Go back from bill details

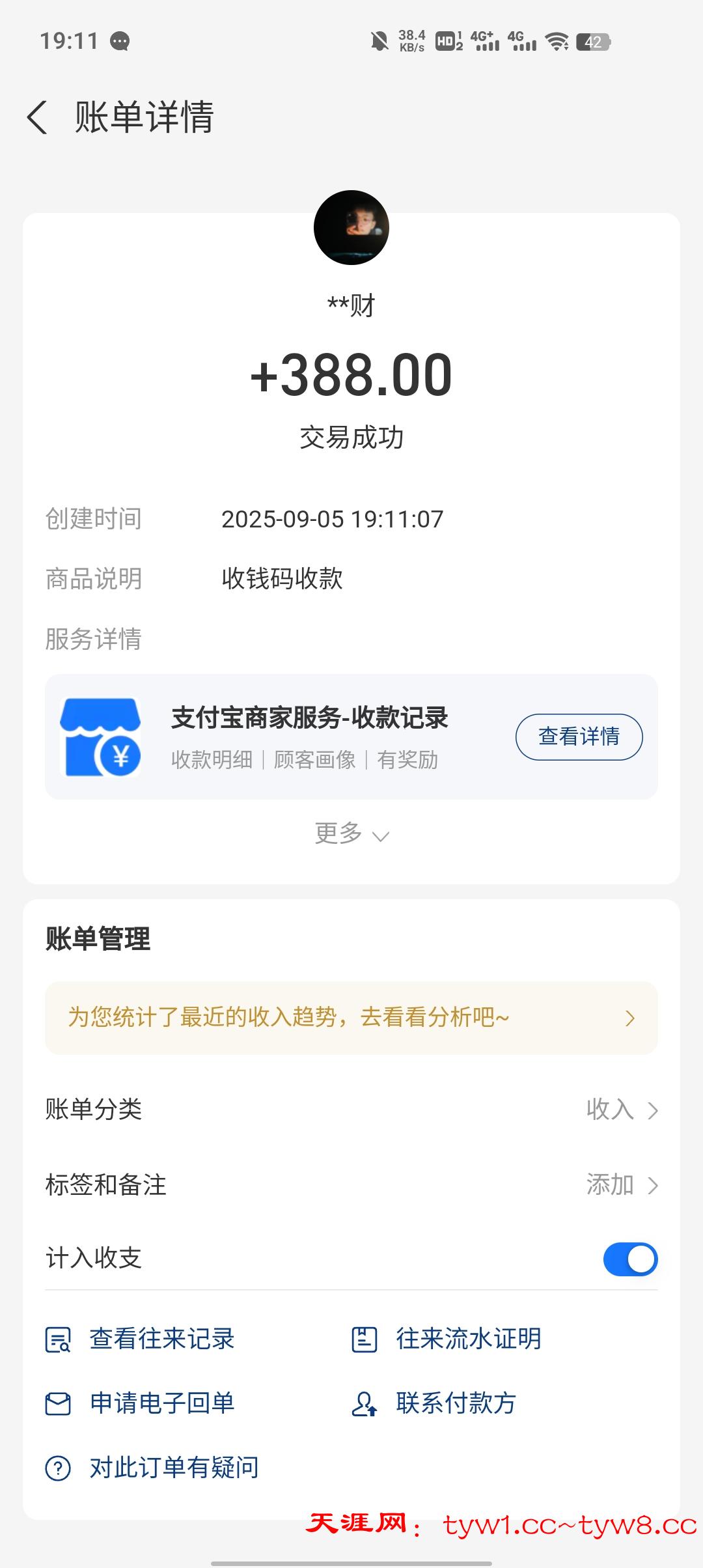click(x=38, y=118)
